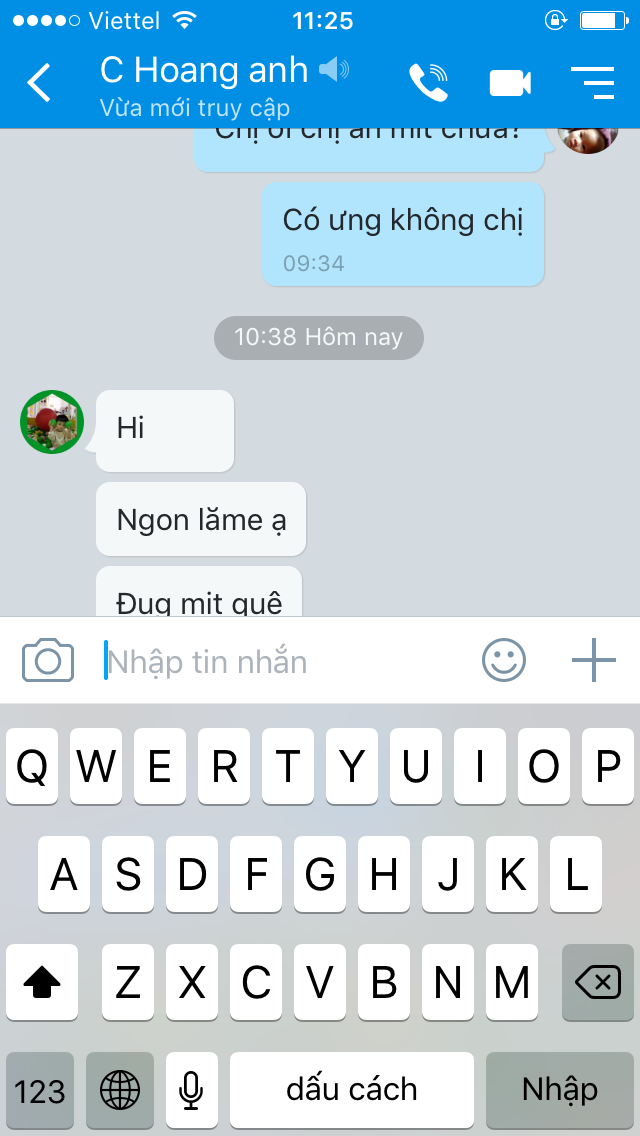Switch the keyboard to 123 numbers
640x1136 pixels.
coord(40,1089)
